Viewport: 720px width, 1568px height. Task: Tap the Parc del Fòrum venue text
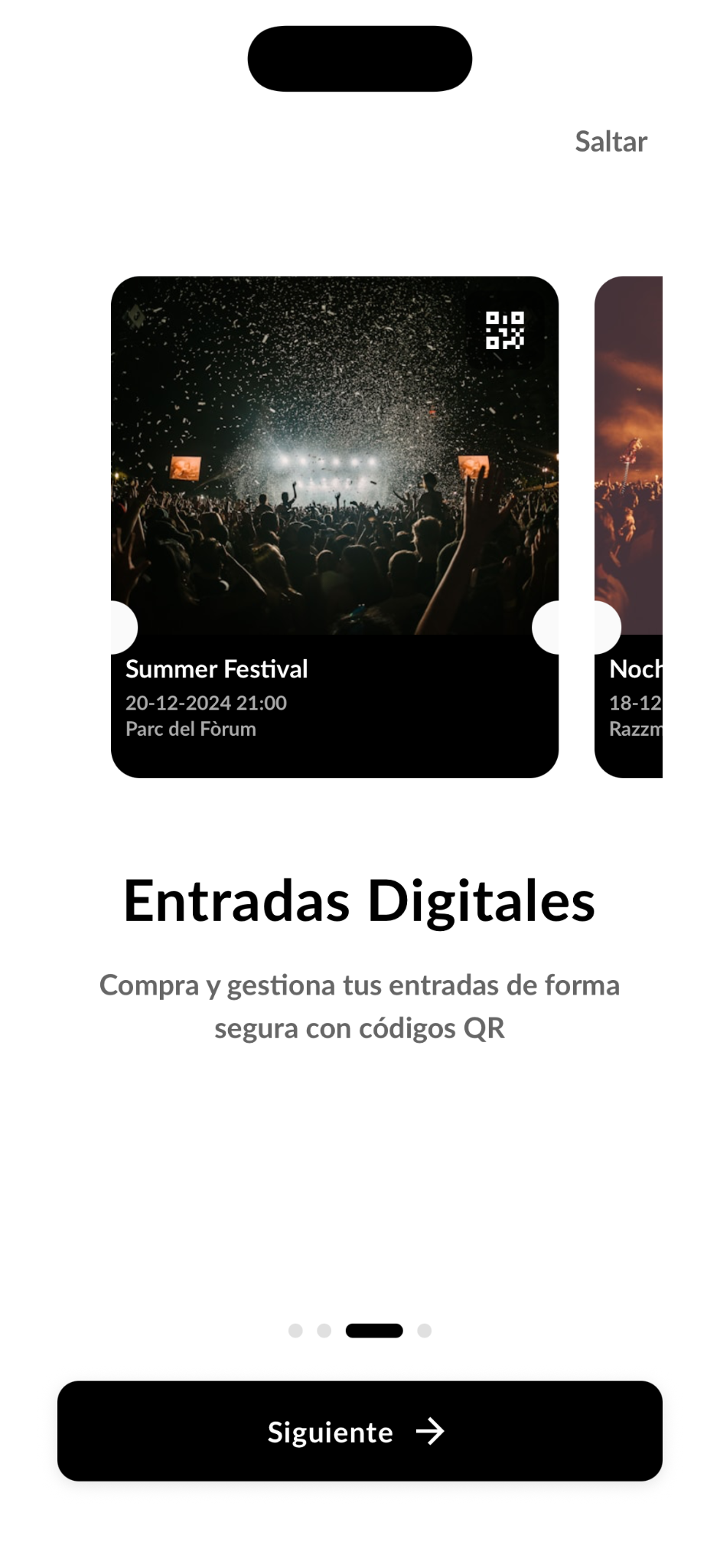(191, 729)
